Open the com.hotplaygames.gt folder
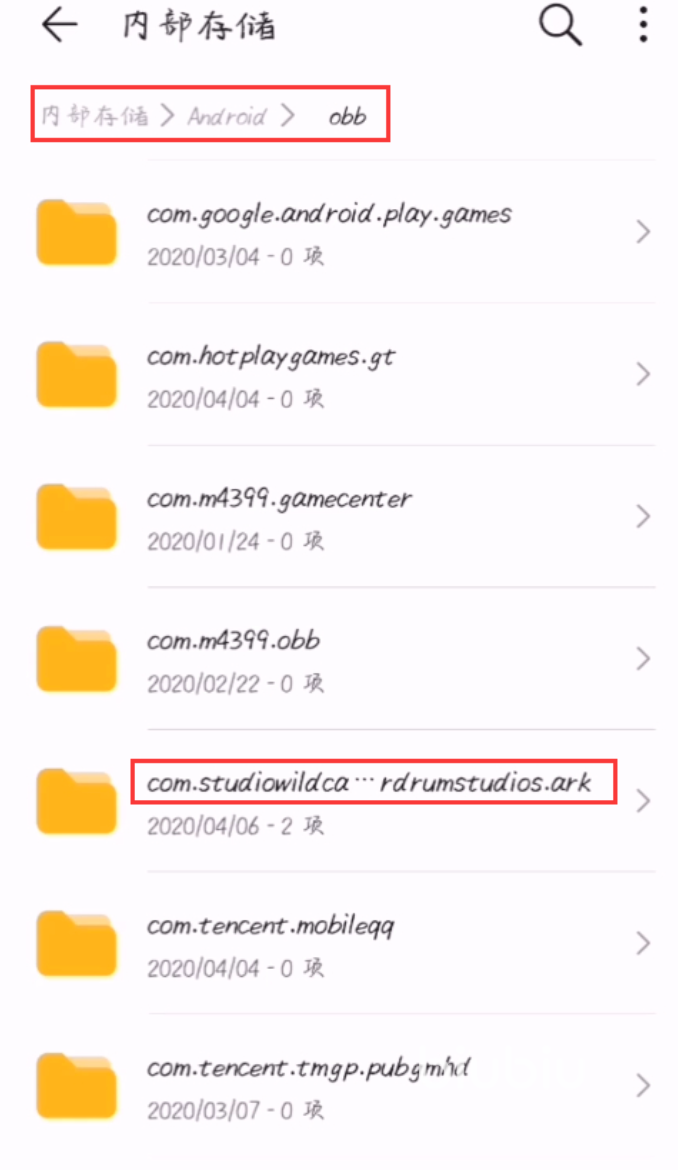This screenshot has width=678, height=1170. point(339,375)
